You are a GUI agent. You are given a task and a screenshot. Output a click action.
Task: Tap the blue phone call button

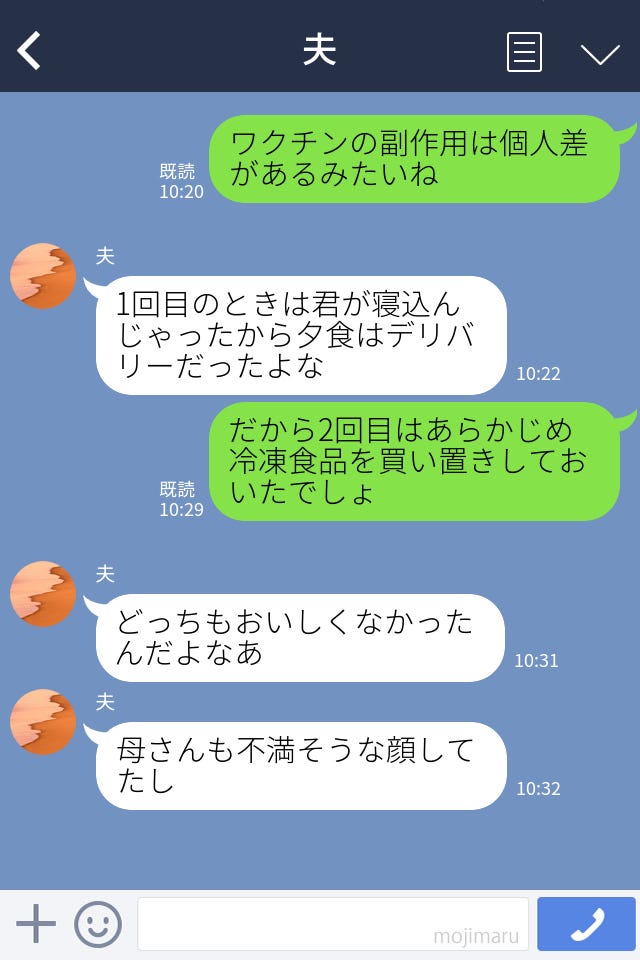[x=586, y=924]
